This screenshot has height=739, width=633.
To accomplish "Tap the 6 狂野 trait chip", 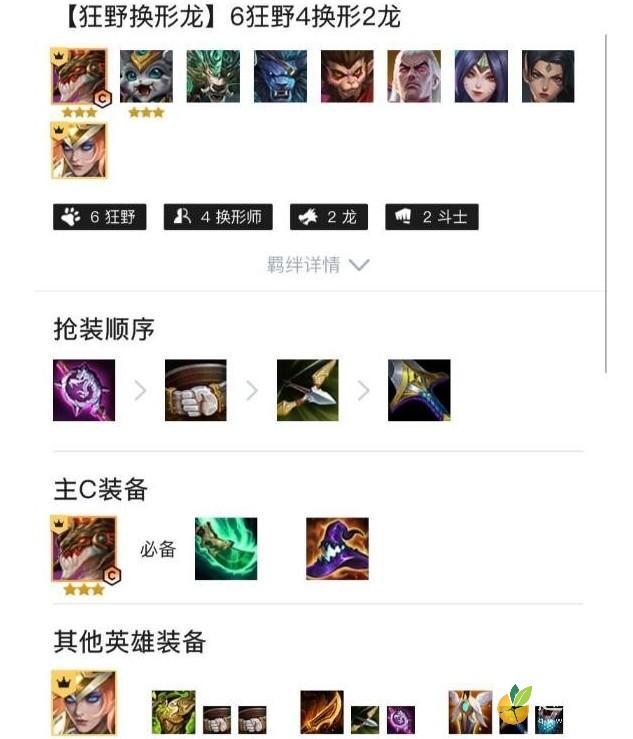I will 100,217.
